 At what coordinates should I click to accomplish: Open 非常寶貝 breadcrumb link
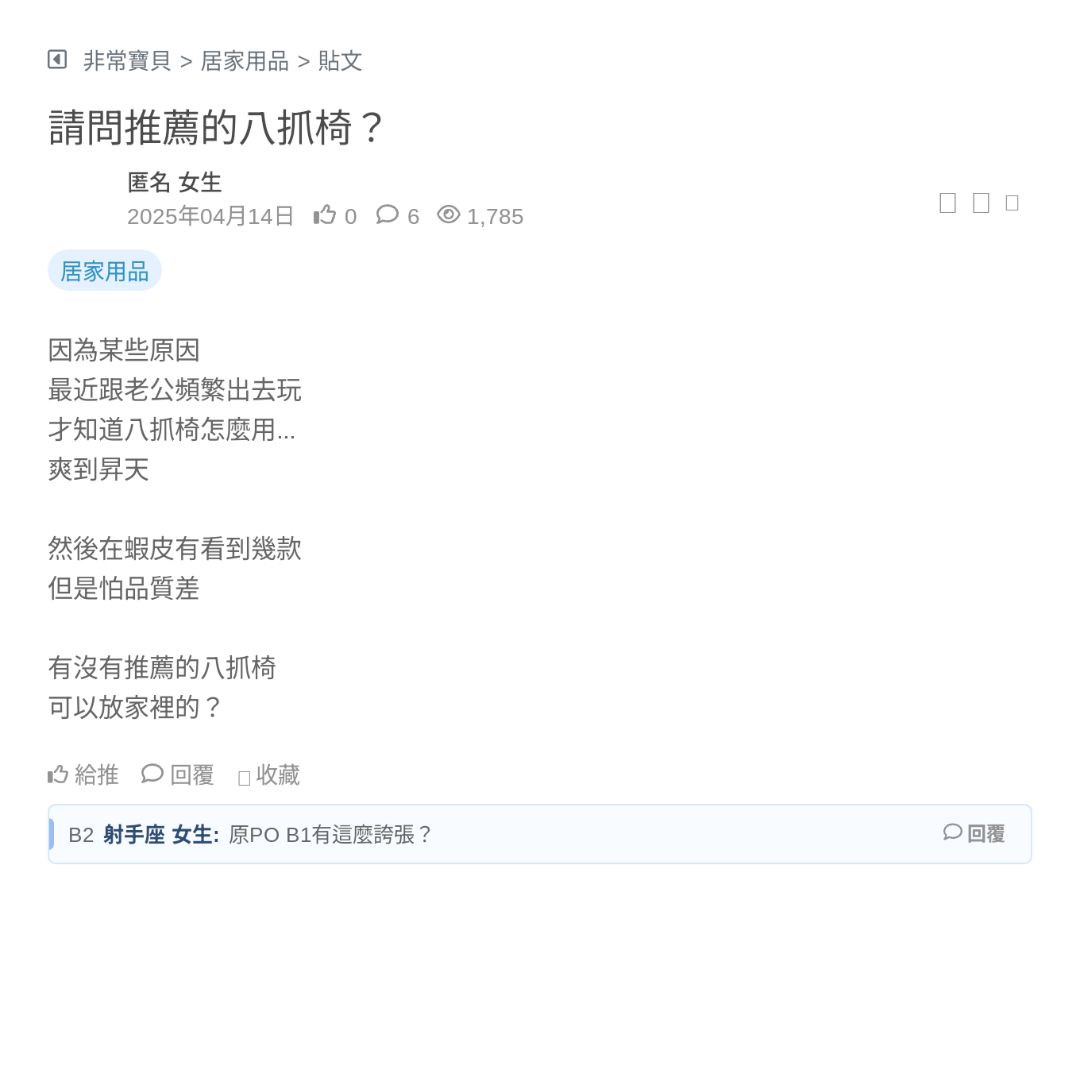[x=127, y=61]
